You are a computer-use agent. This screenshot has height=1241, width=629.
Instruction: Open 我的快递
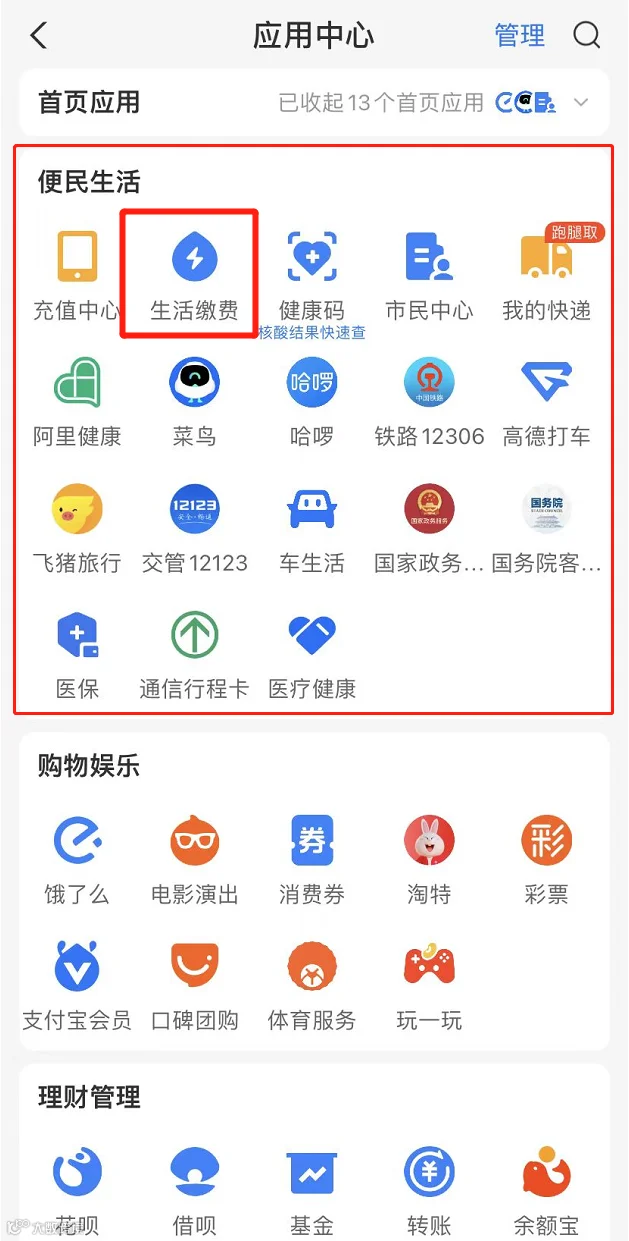tap(547, 273)
